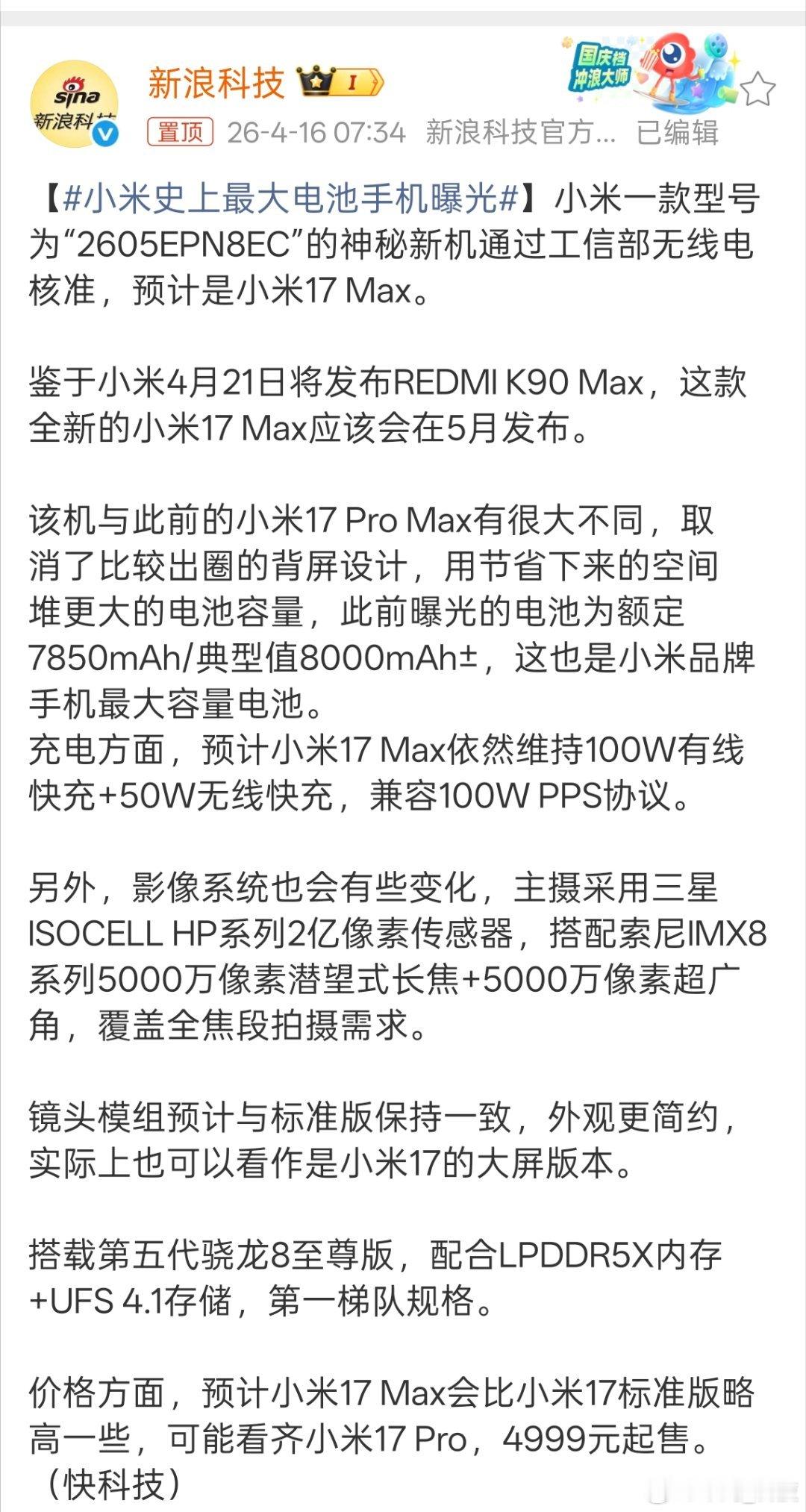Click the blue V verification badge
The image size is (806, 1512).
(x=105, y=133)
